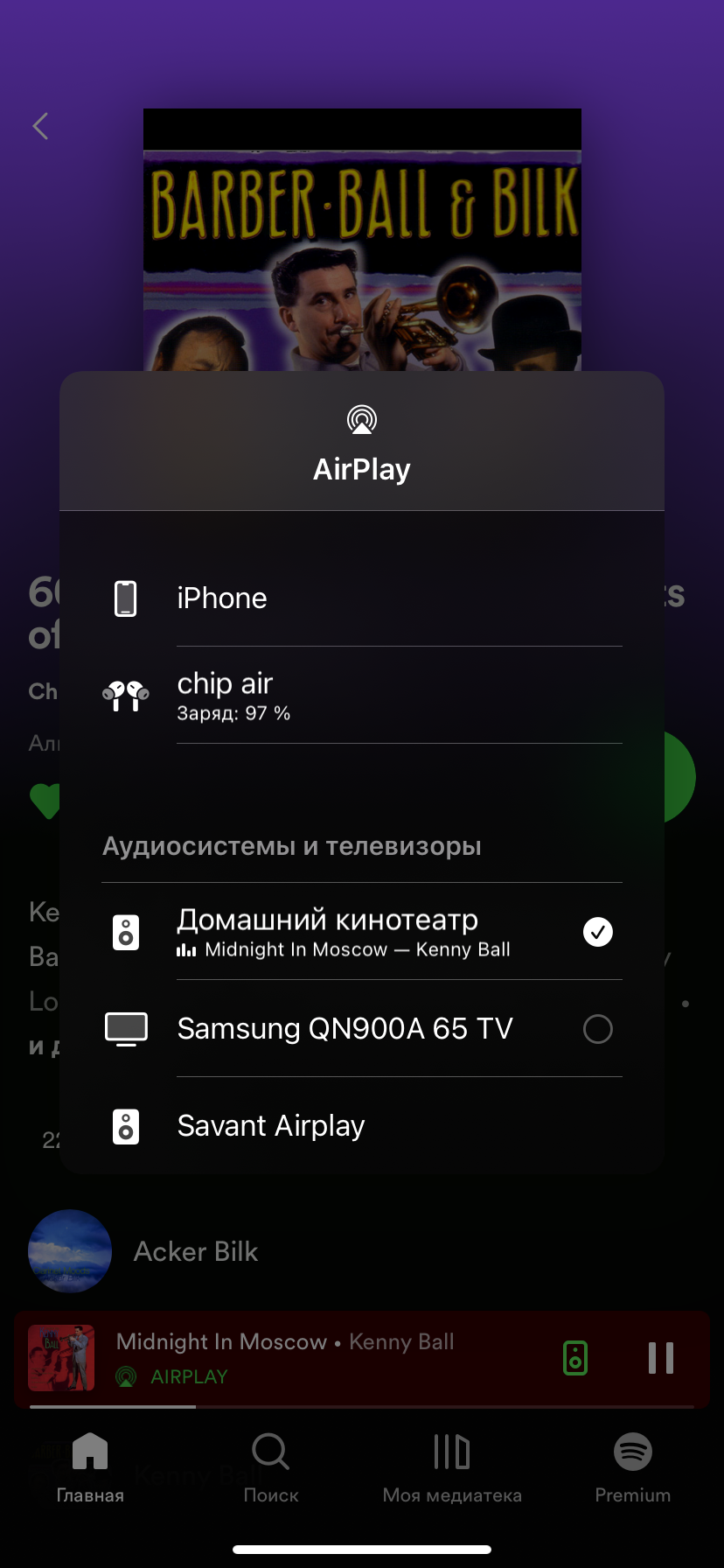Go back with the top-left arrow
Screen dimensions: 724x1568
(40, 126)
